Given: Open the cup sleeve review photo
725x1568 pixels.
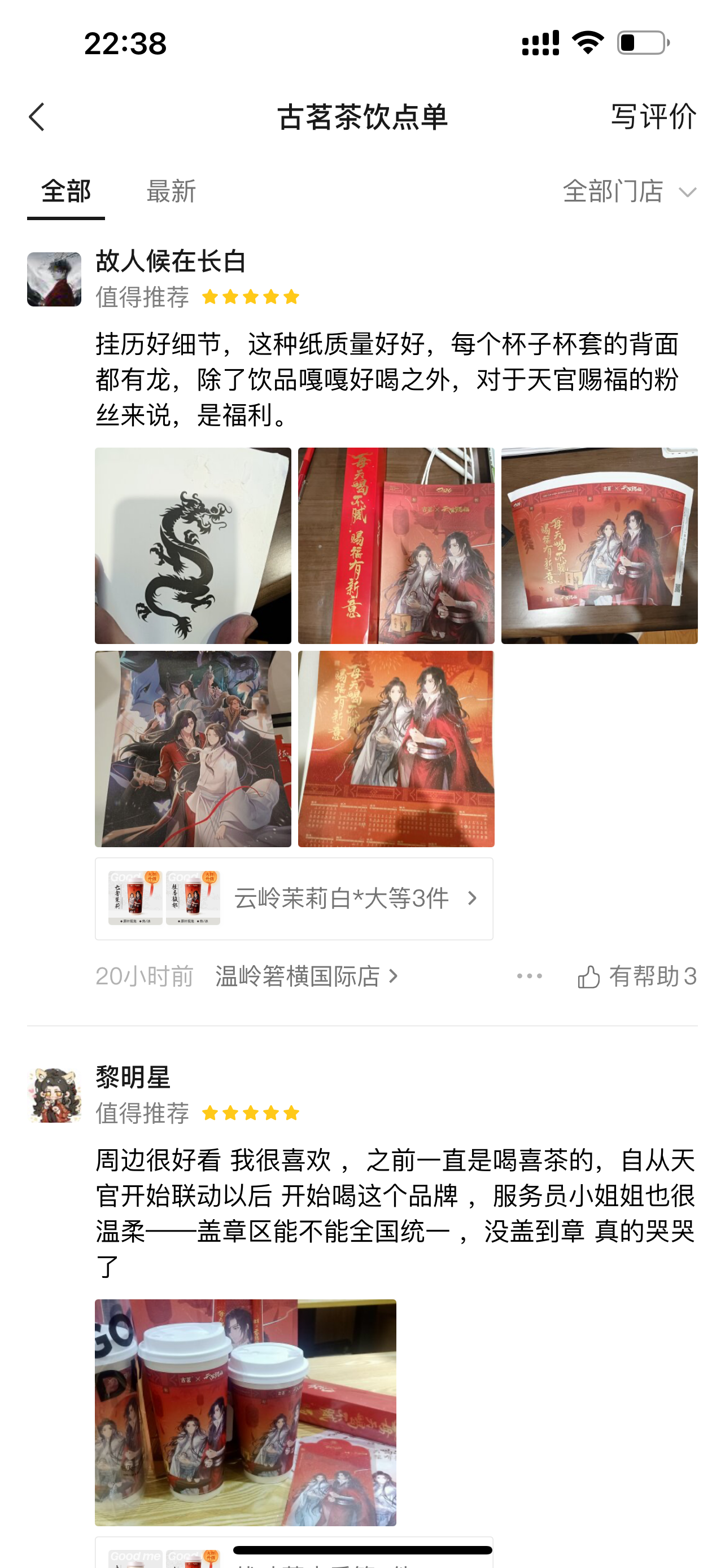Looking at the screenshot, I should coord(599,546).
